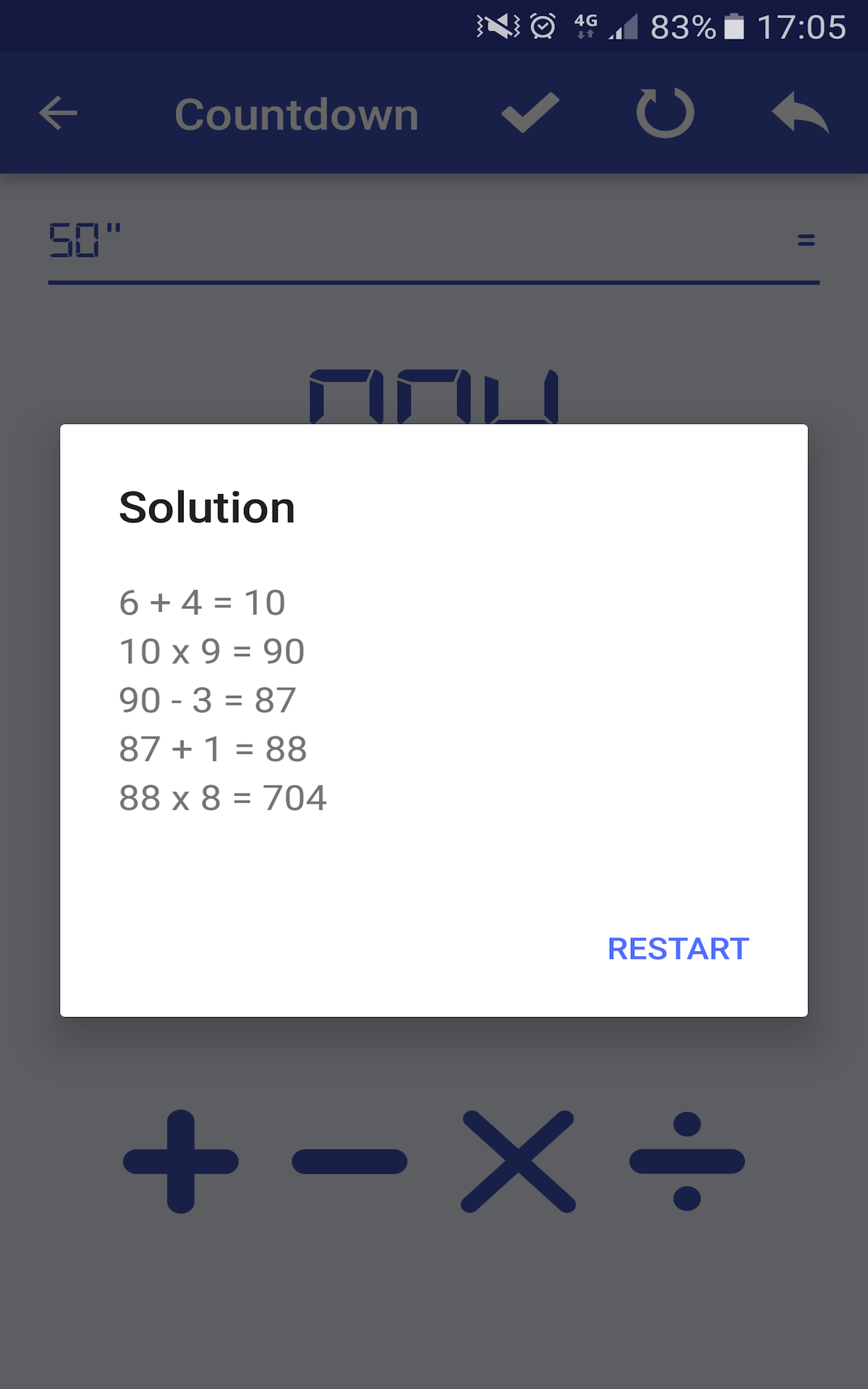Image resolution: width=868 pixels, height=1389 pixels.
Task: Click the timer underline bar
Action: tap(434, 281)
